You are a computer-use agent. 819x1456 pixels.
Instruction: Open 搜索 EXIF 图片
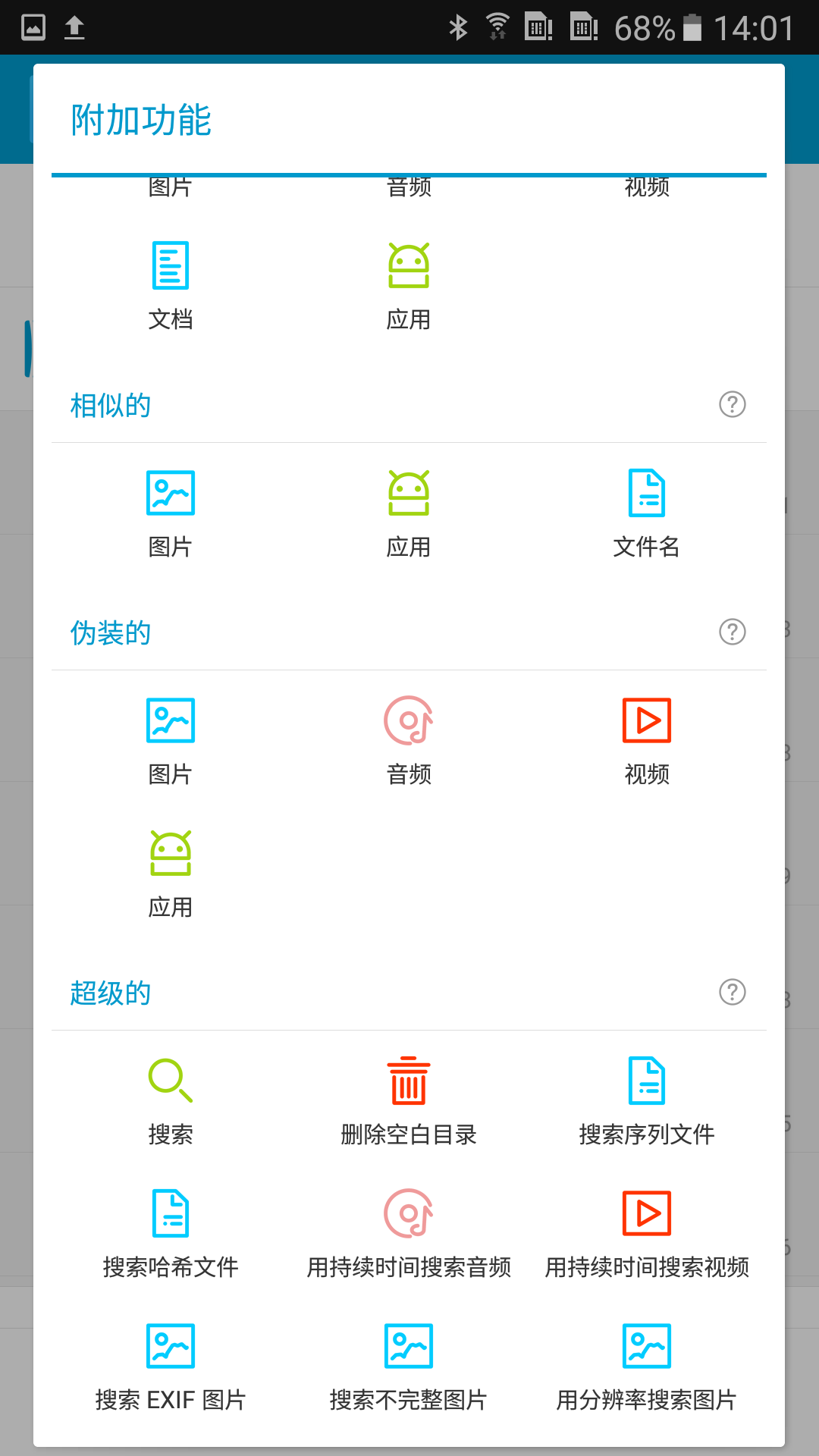[171, 1365]
